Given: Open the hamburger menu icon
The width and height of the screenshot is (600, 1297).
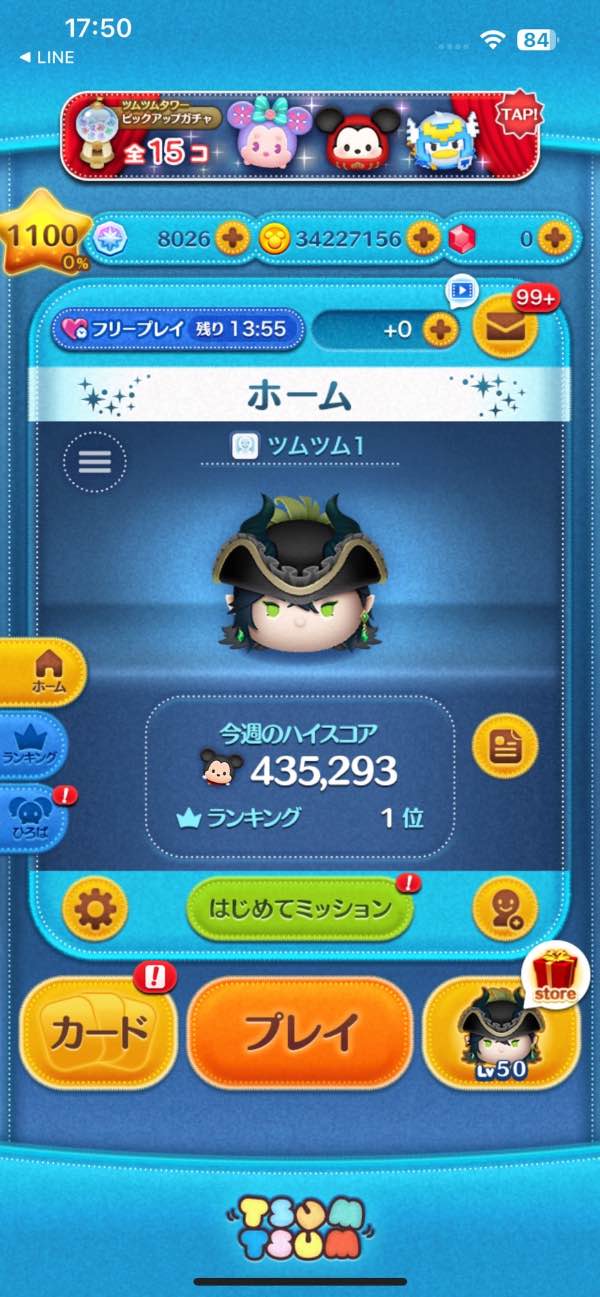Looking at the screenshot, I should click(95, 462).
